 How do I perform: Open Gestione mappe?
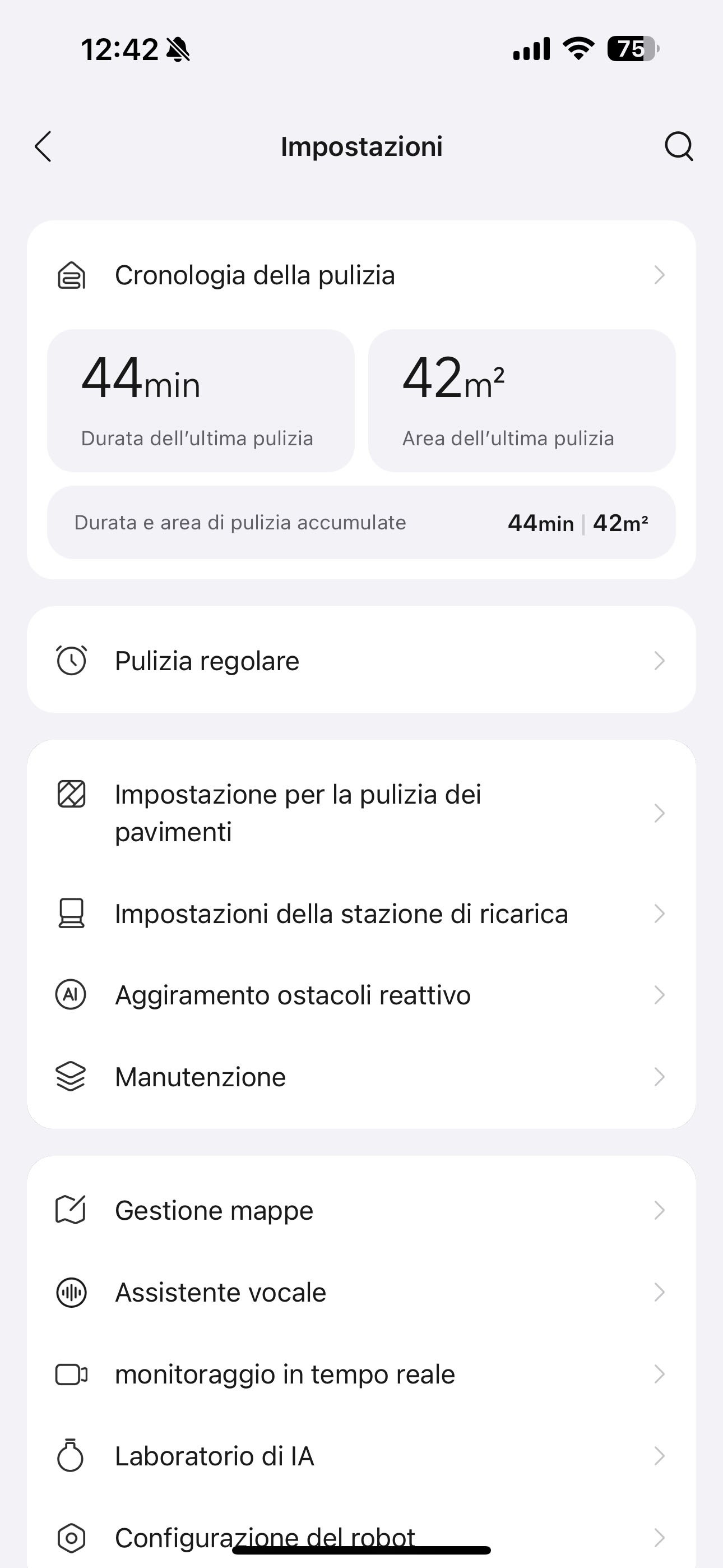pyautogui.click(x=361, y=1210)
